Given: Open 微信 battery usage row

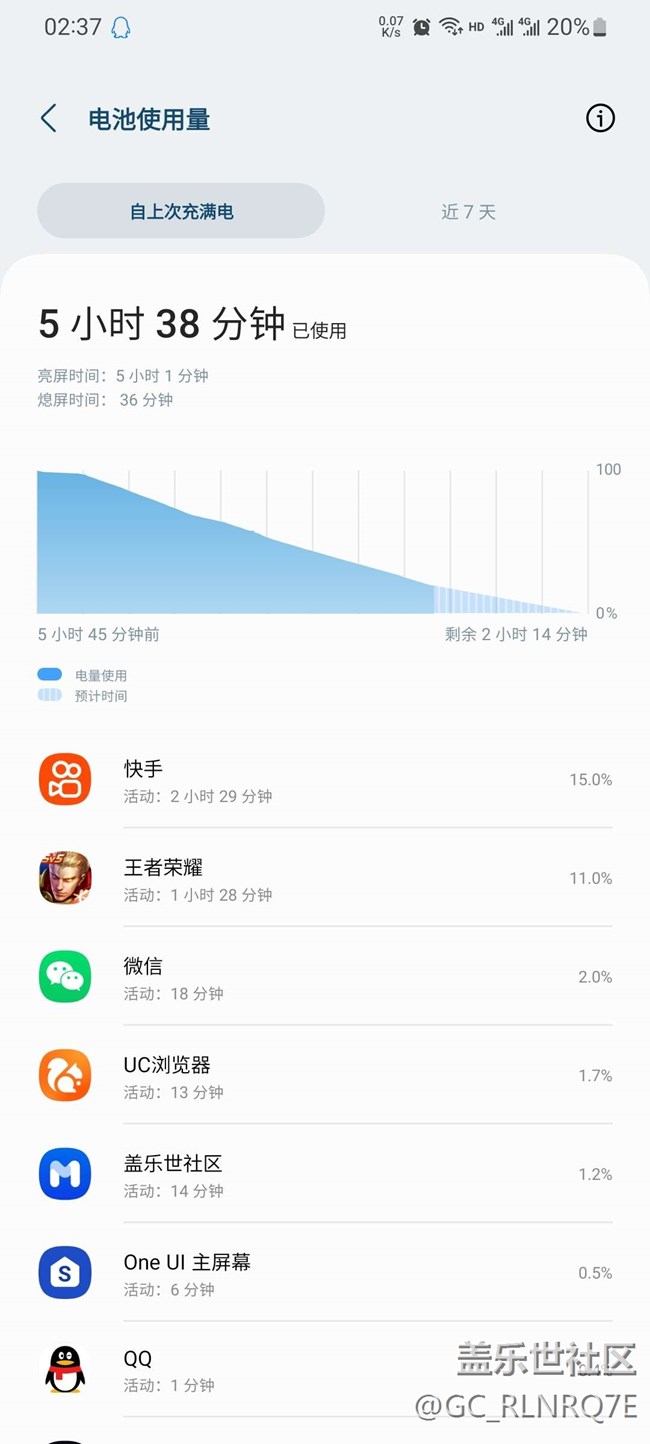Looking at the screenshot, I should [325, 977].
